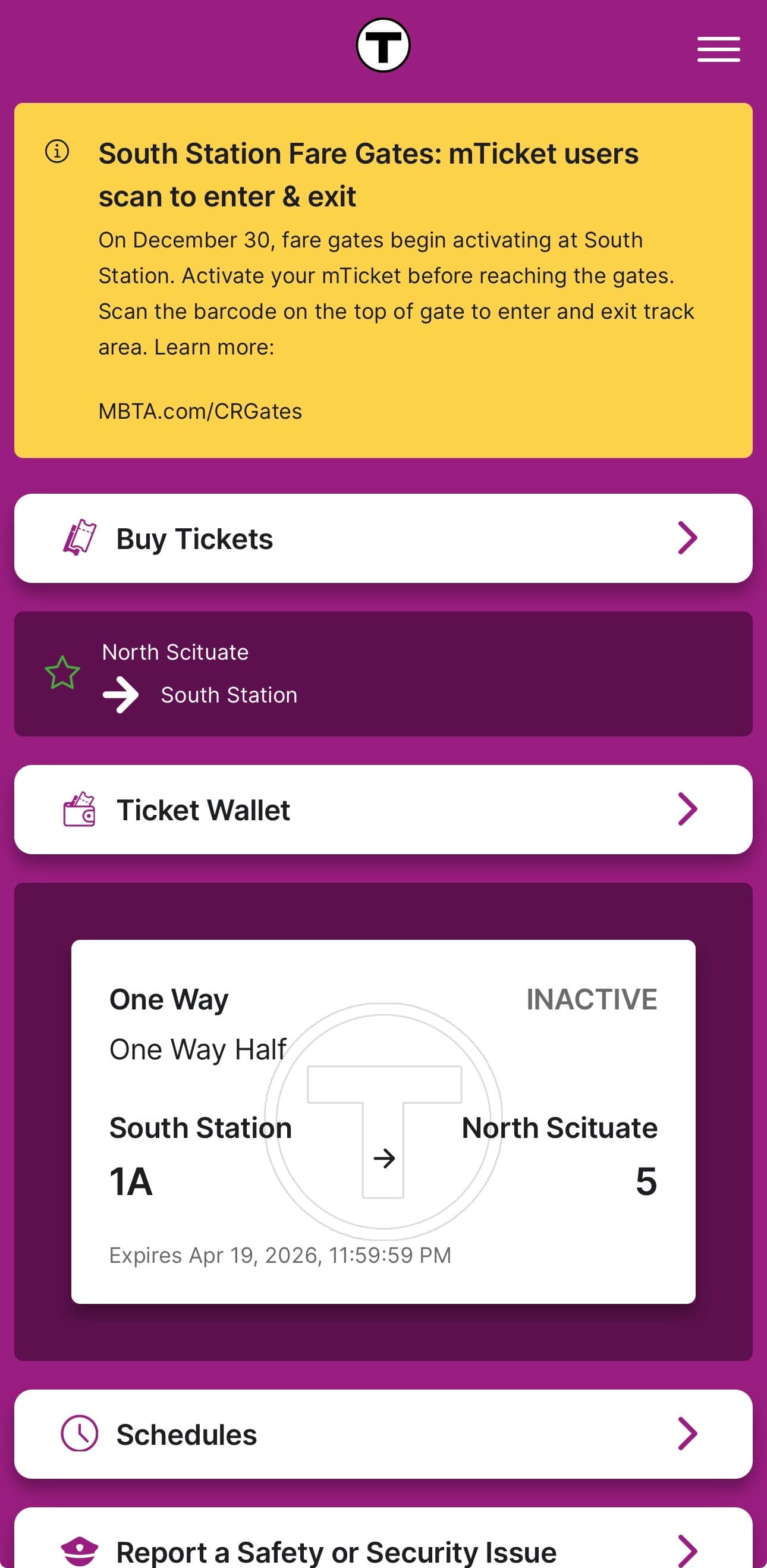Tap the clock icon next to Schedules
This screenshot has width=767, height=1568.
tap(80, 1433)
